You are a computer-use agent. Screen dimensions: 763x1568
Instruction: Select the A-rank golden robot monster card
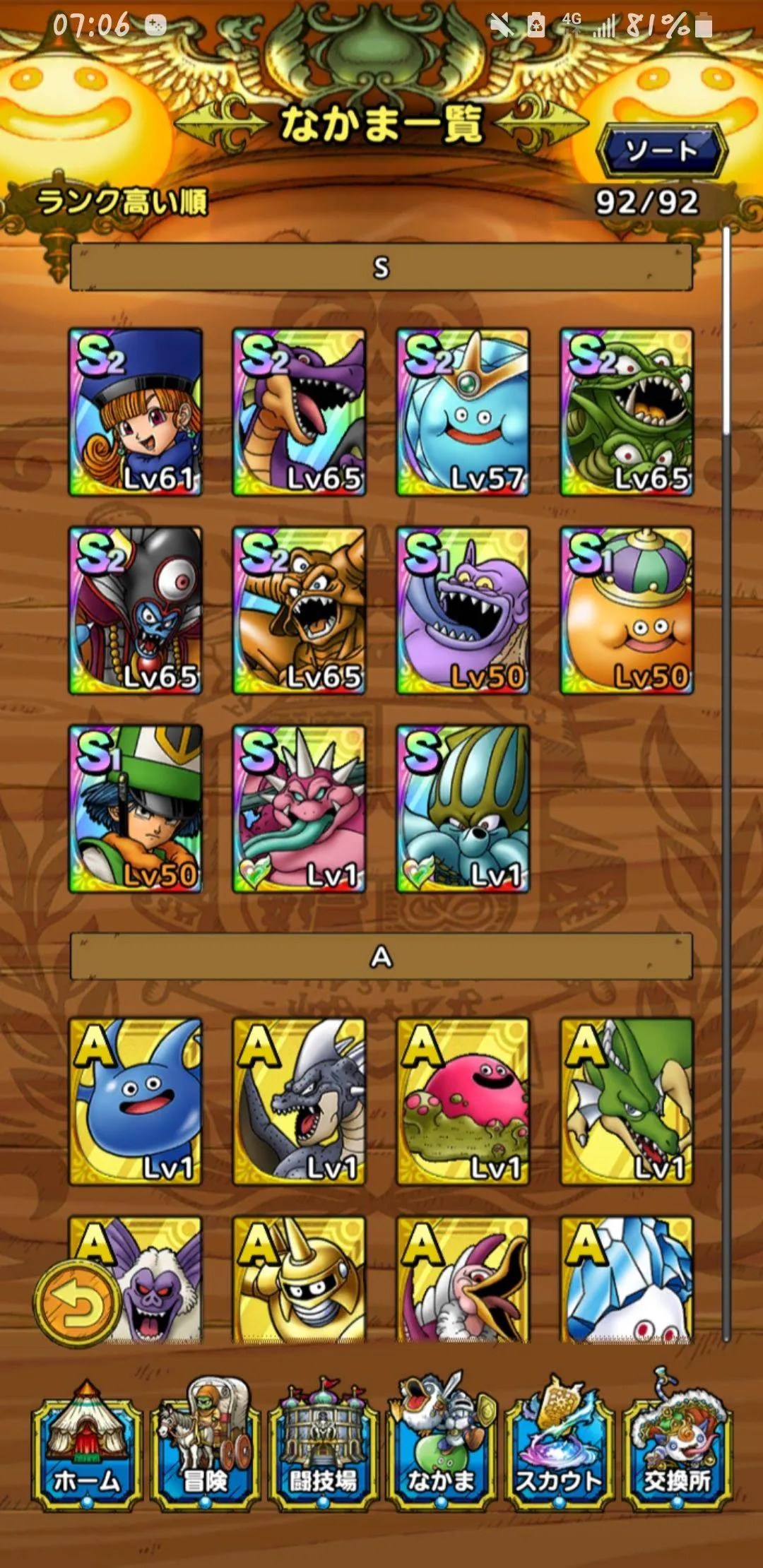pos(299,1278)
